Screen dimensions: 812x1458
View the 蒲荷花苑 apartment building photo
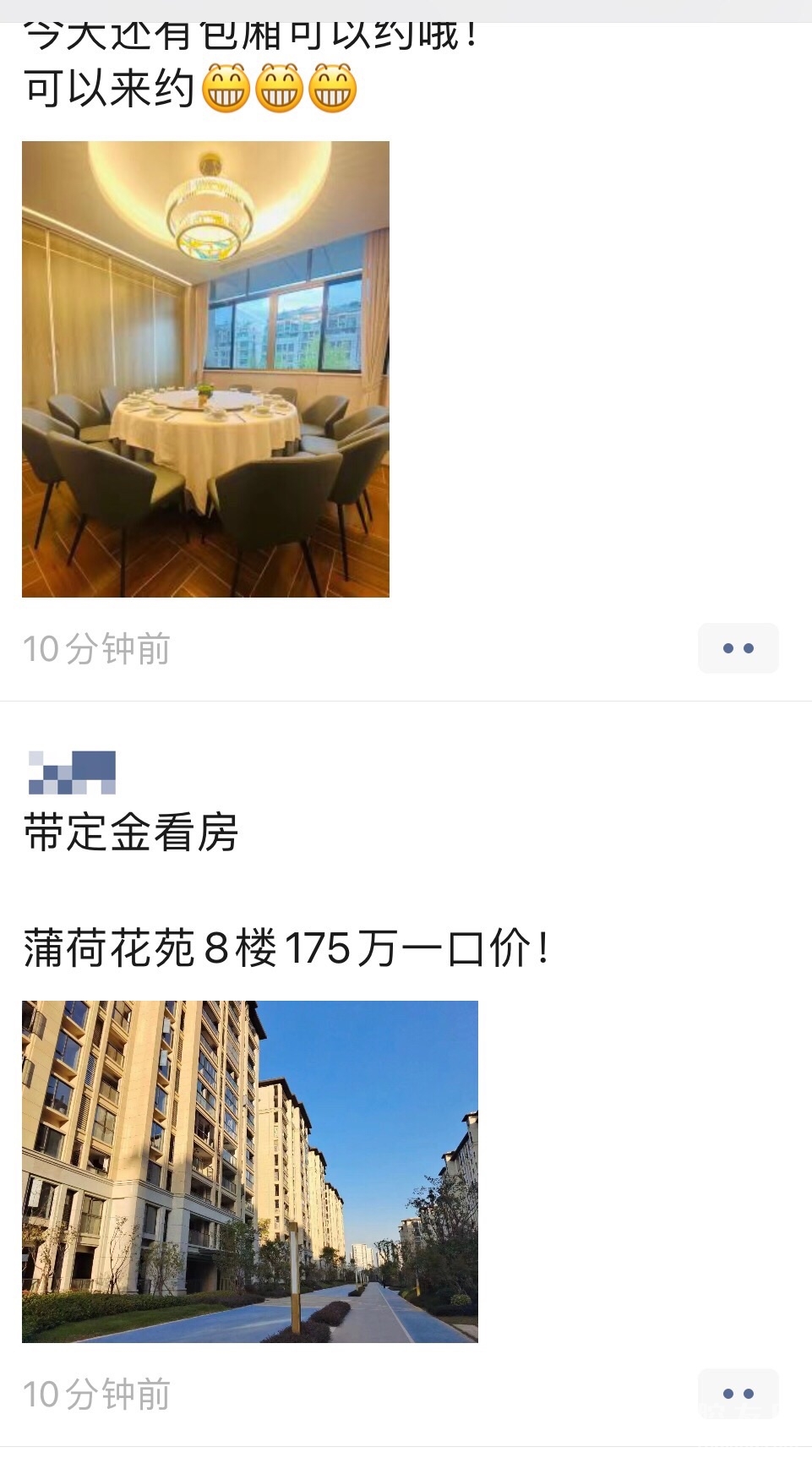249,1171
